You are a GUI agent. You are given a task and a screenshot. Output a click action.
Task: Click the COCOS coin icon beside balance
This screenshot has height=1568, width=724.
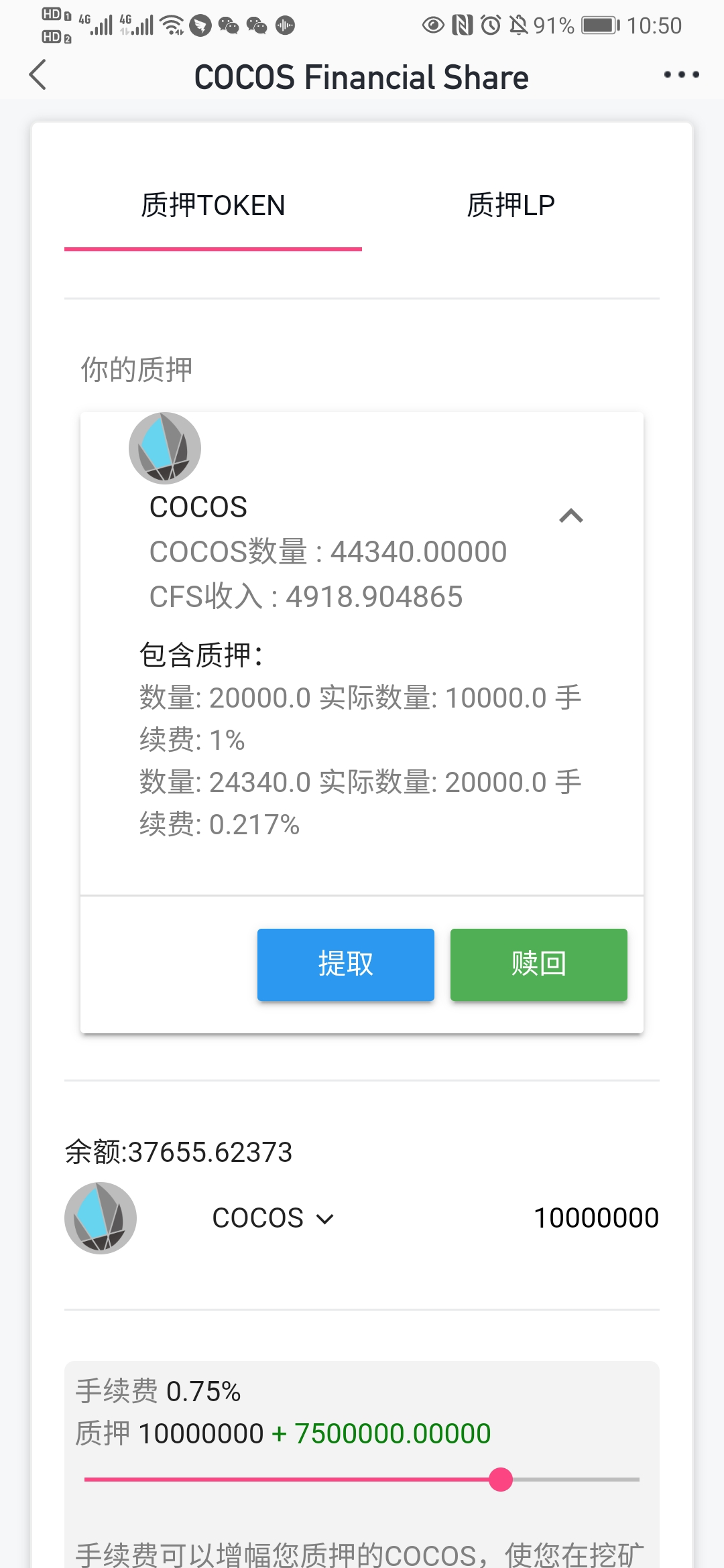point(101,1218)
